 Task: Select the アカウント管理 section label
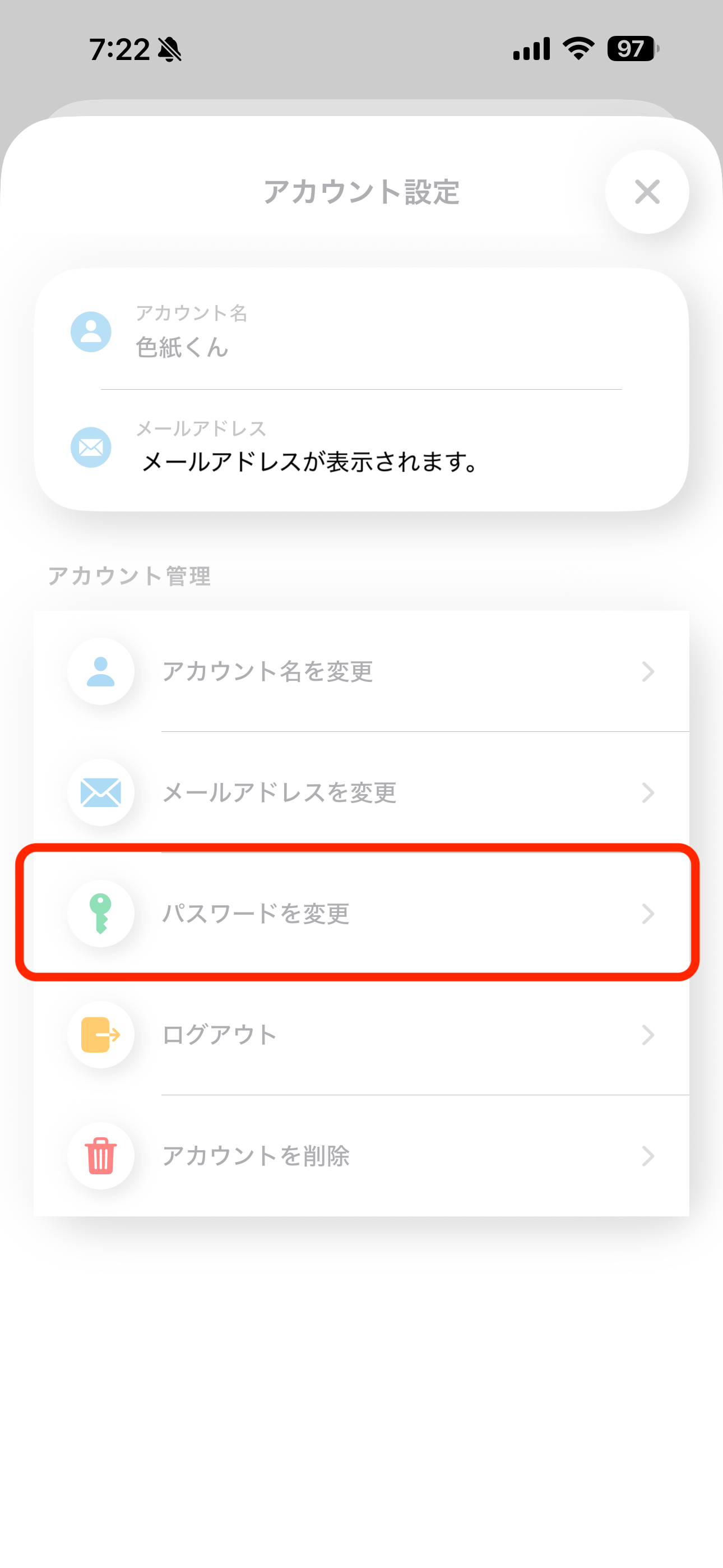[129, 576]
